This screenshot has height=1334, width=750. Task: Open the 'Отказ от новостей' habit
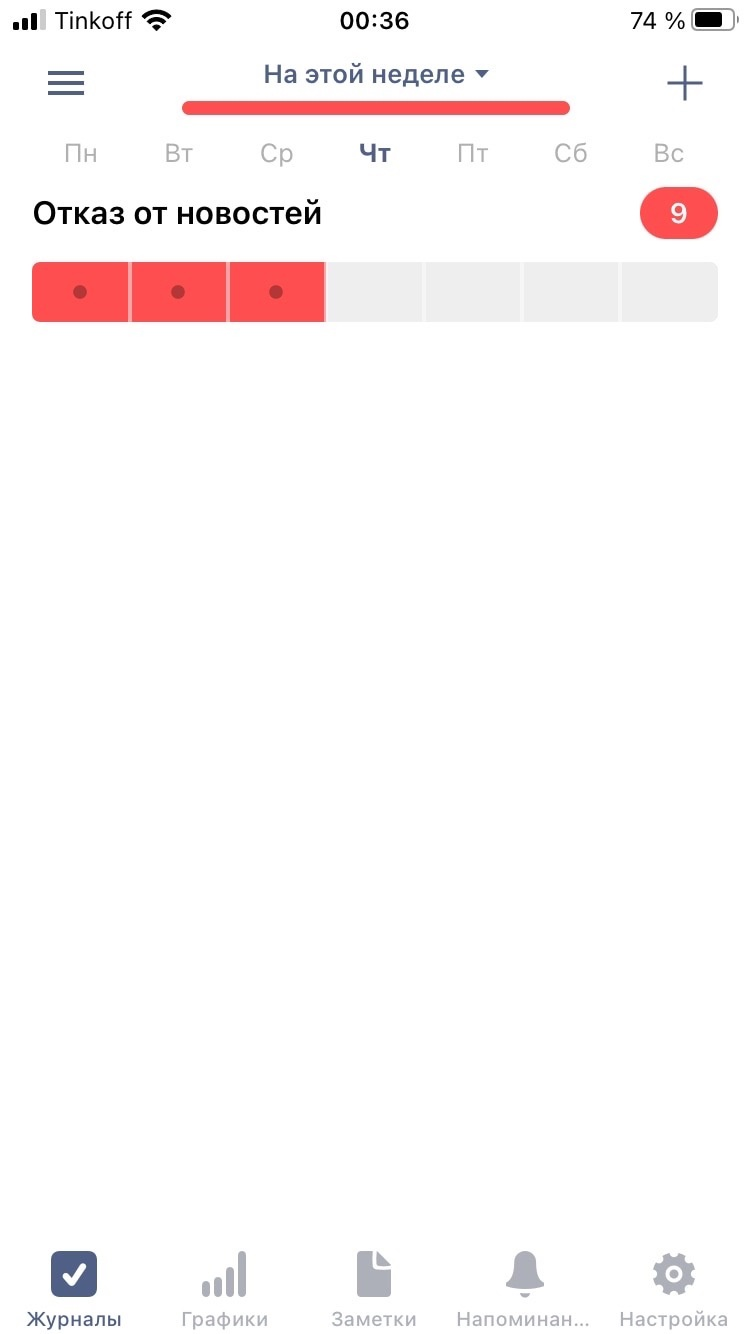pos(177,213)
